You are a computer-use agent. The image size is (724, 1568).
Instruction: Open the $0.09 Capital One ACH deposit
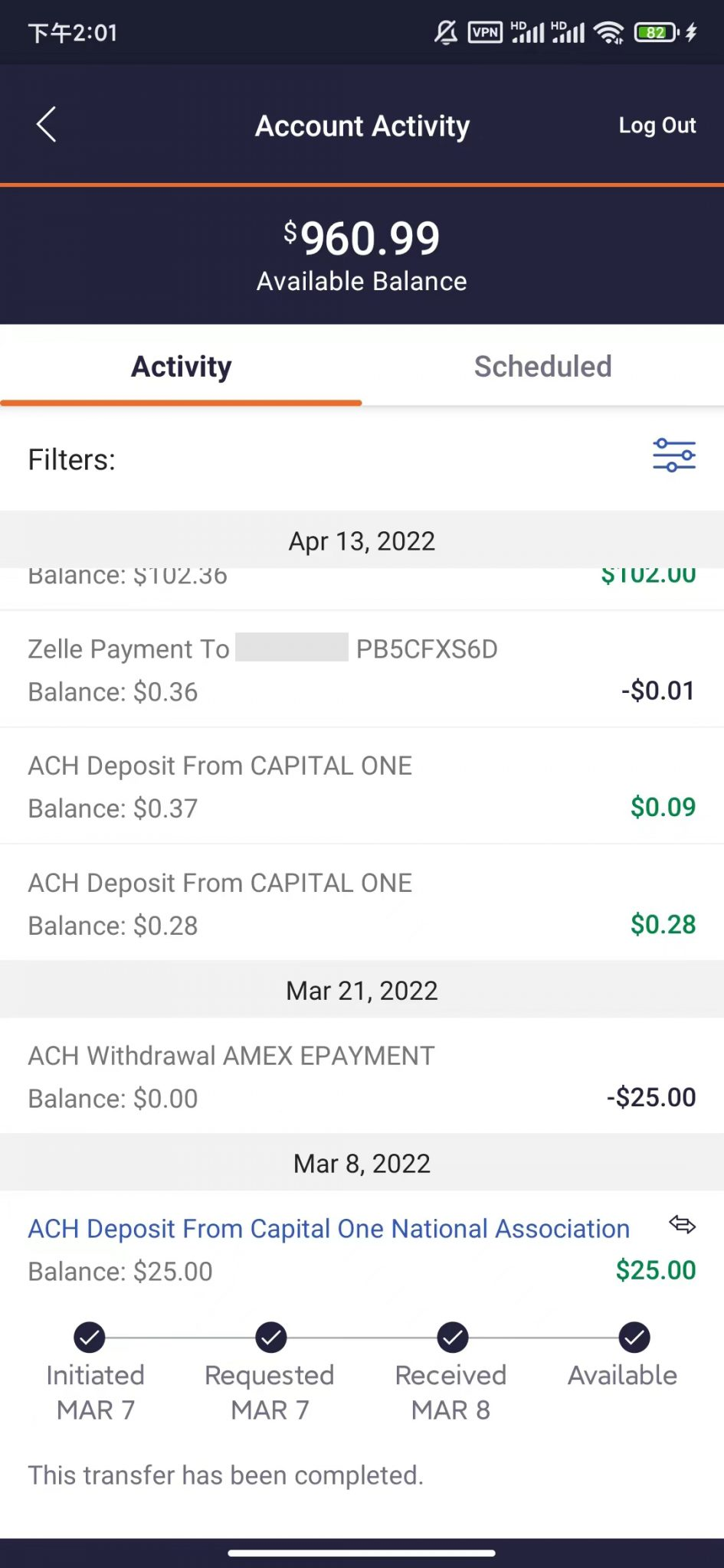pyautogui.click(x=362, y=786)
